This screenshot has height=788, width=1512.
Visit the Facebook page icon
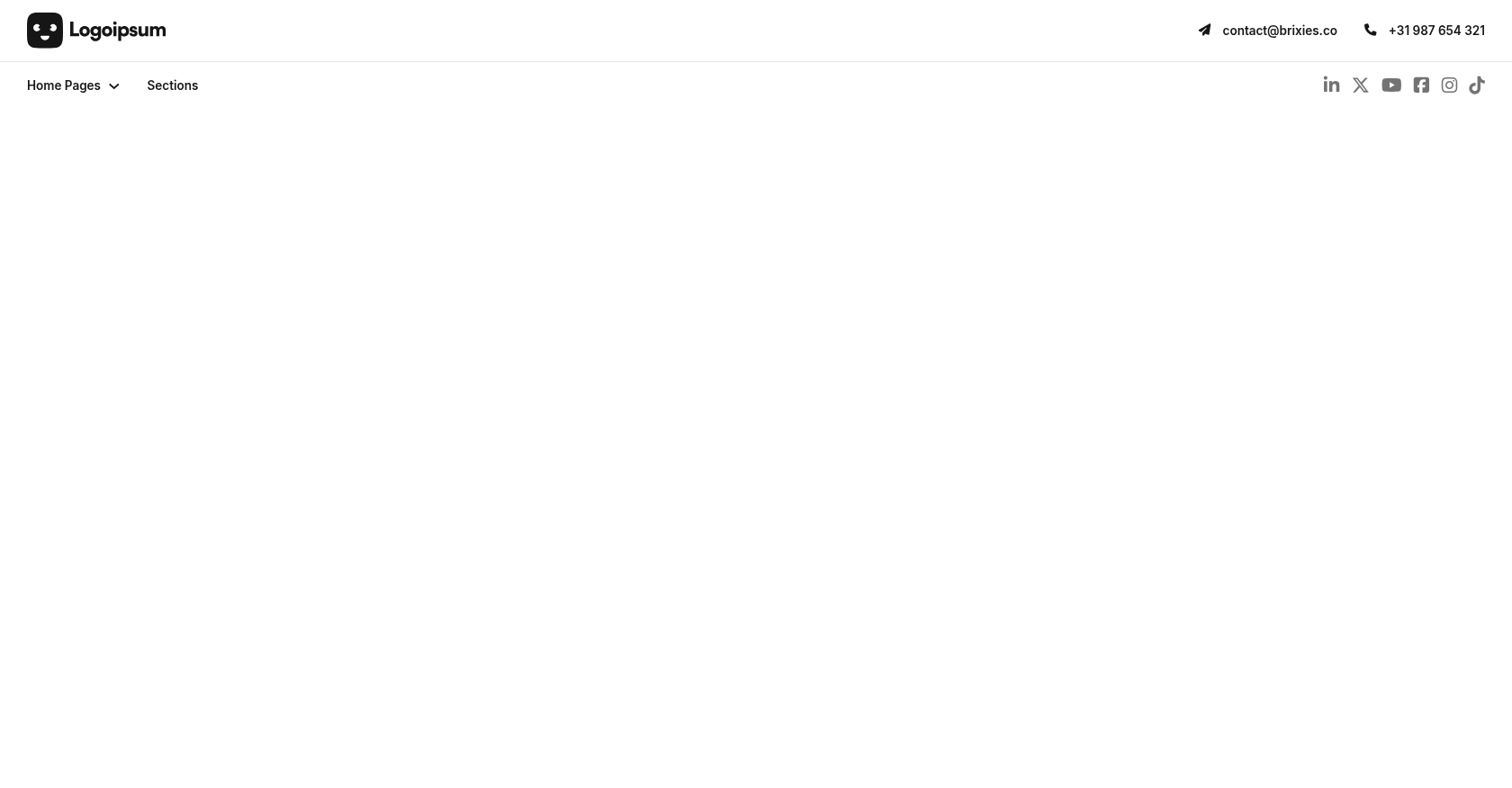[1421, 85]
